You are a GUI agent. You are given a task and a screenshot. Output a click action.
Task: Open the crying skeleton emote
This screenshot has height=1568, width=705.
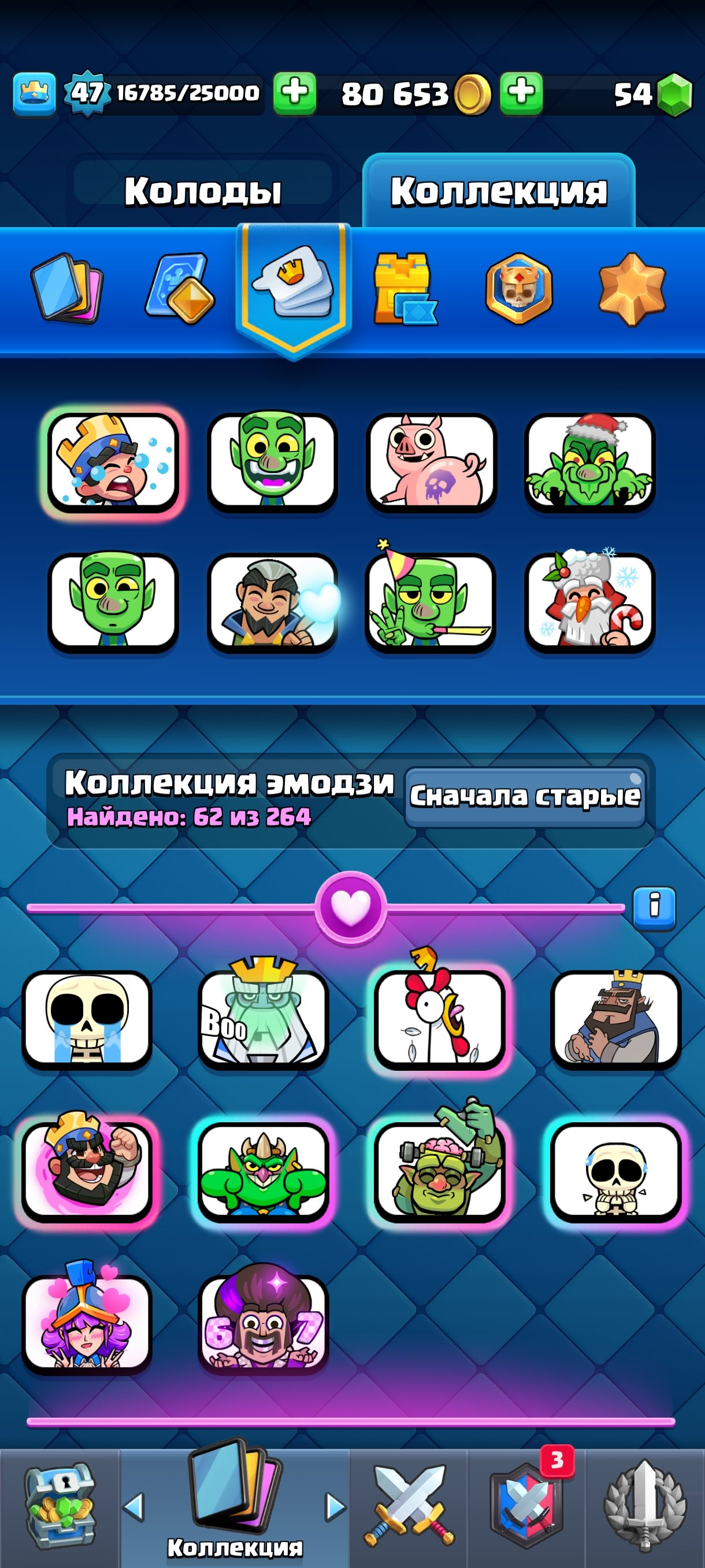[x=87, y=1019]
